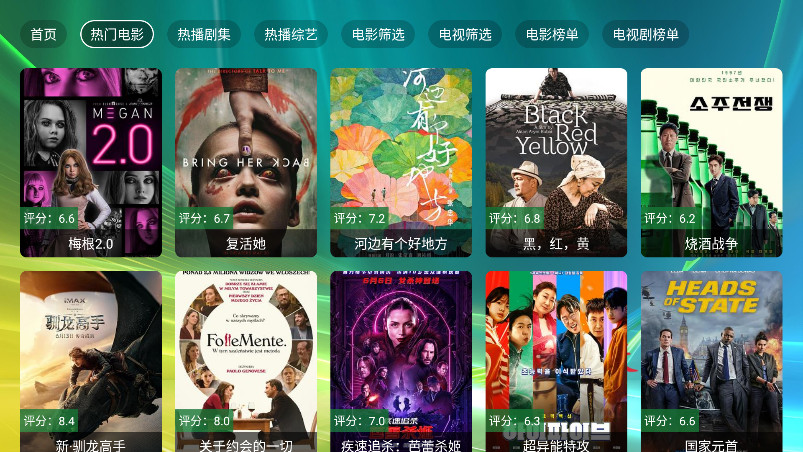Screen dimensions: 803x452
Task: Open the movie 新·驯龙高手
Action: (91, 360)
